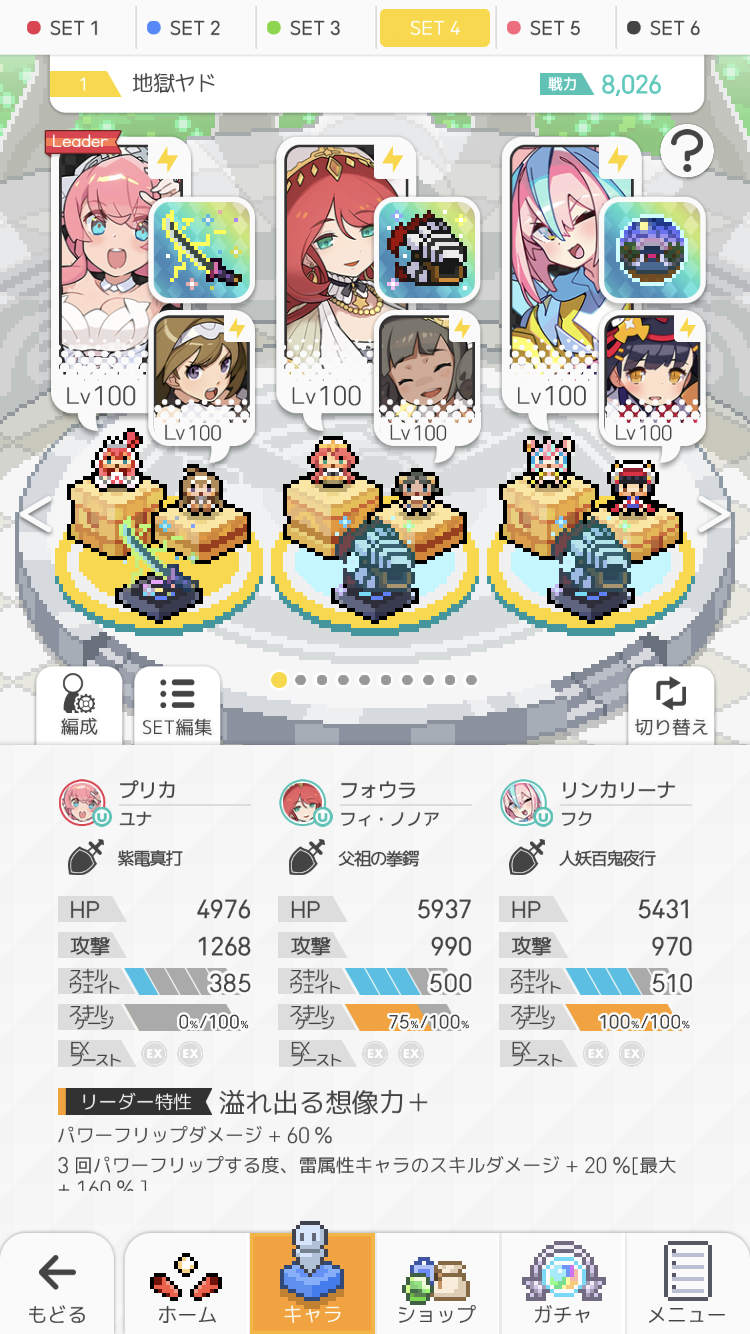Open the メニュー tab
Image resolution: width=750 pixels, height=1334 pixels.
[x=687, y=1286]
